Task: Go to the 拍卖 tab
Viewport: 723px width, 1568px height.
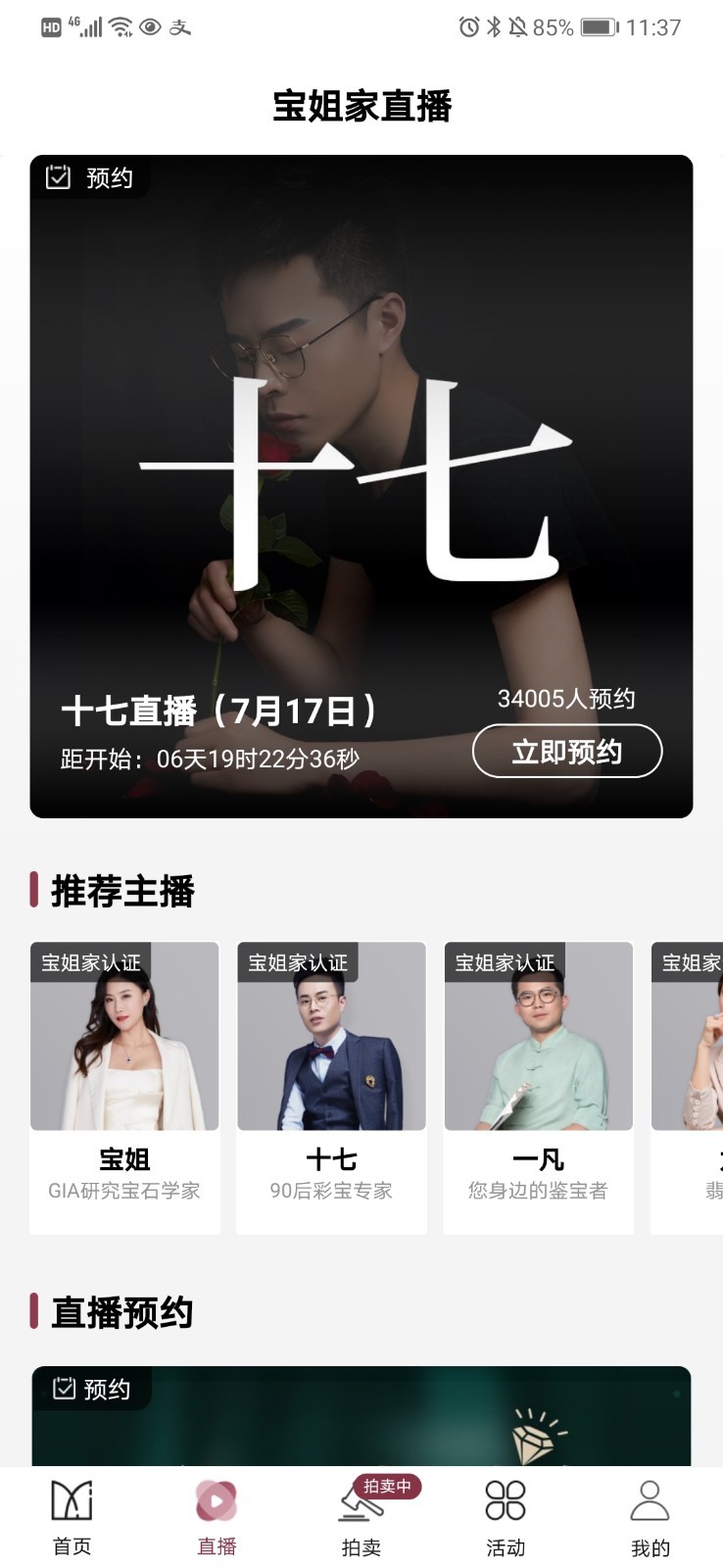Action: (x=361, y=1517)
